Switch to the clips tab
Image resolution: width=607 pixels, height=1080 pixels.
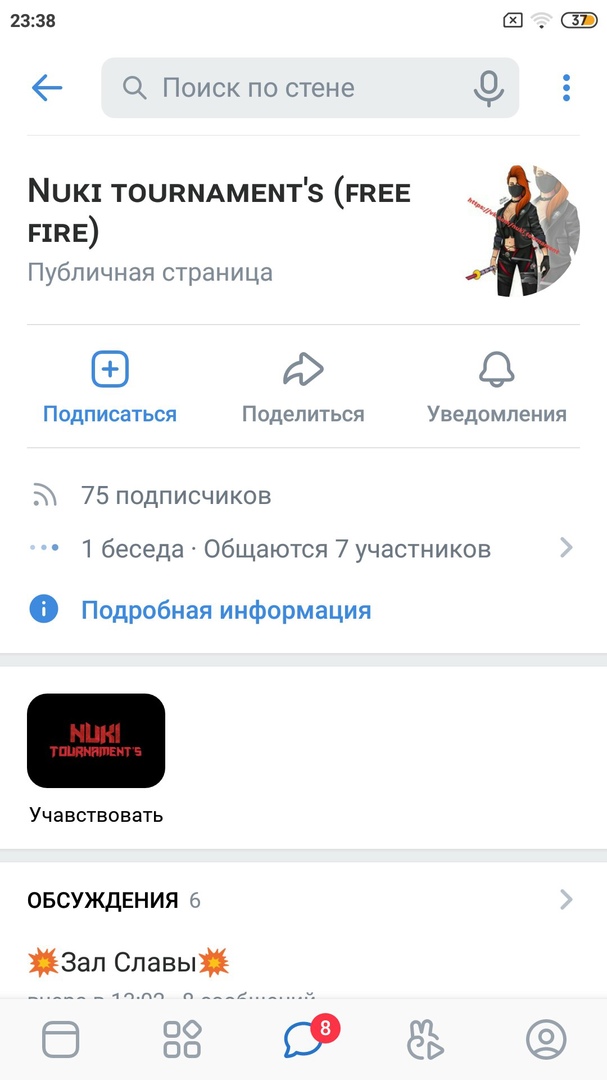[x=425, y=1040]
